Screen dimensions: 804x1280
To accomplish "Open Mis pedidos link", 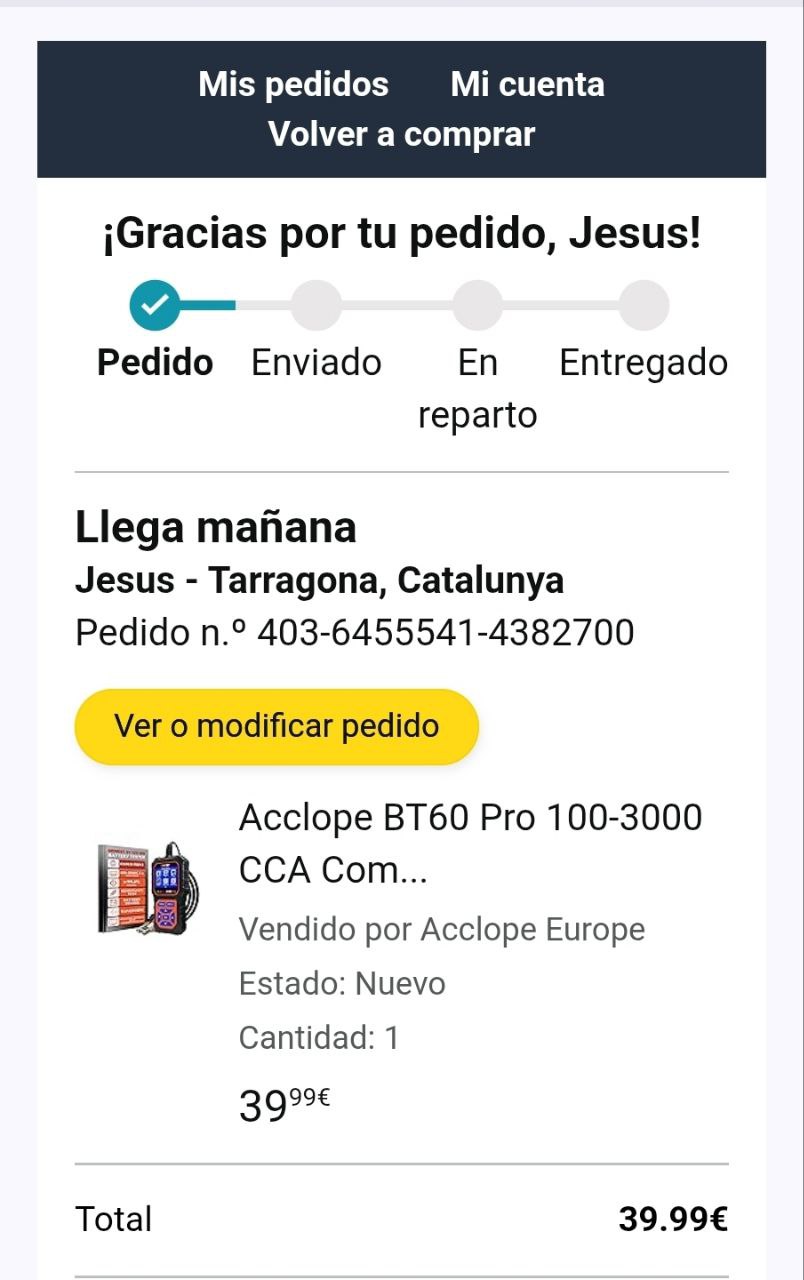I will (293, 84).
